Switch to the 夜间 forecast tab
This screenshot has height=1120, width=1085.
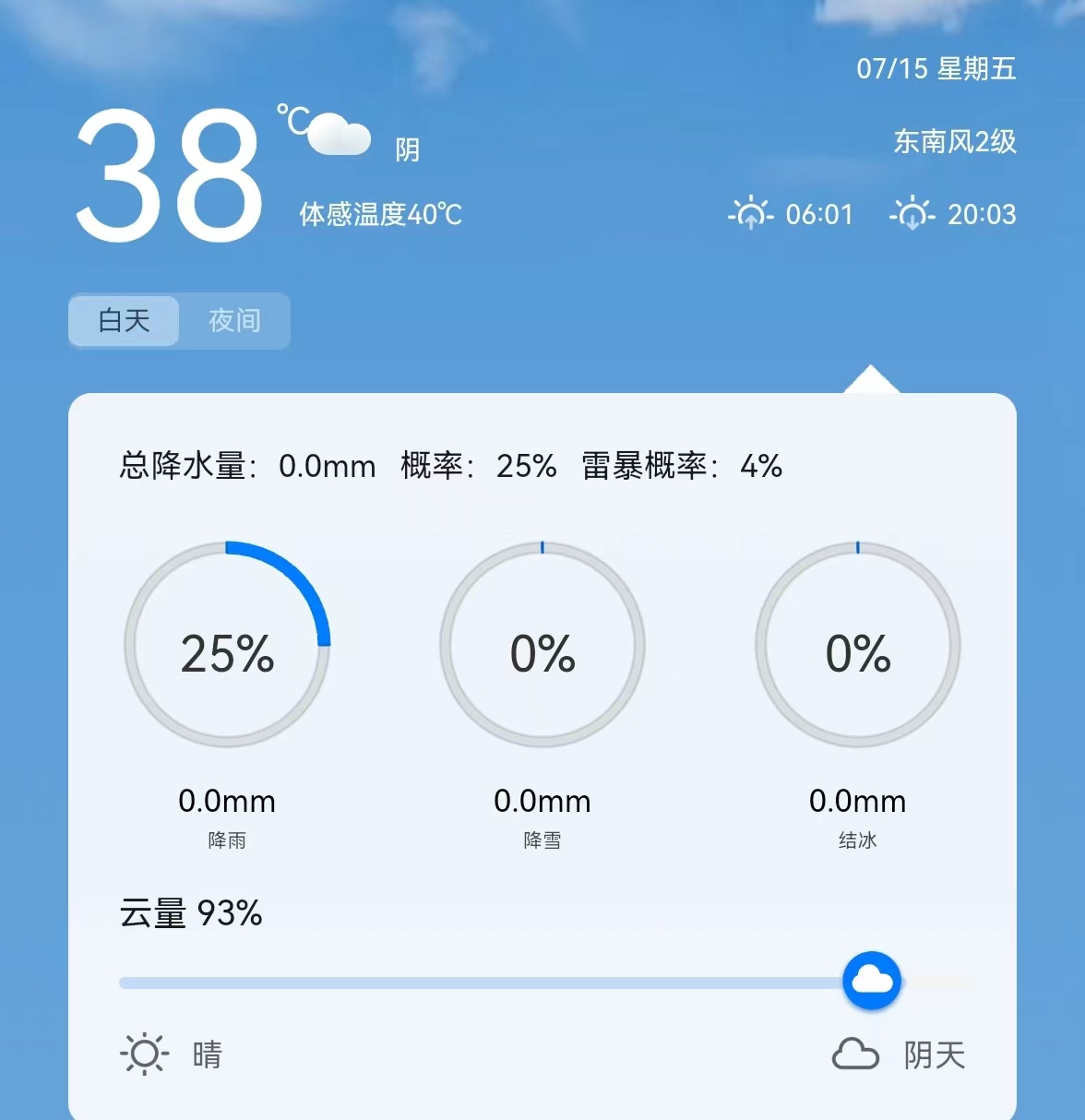click(x=234, y=320)
